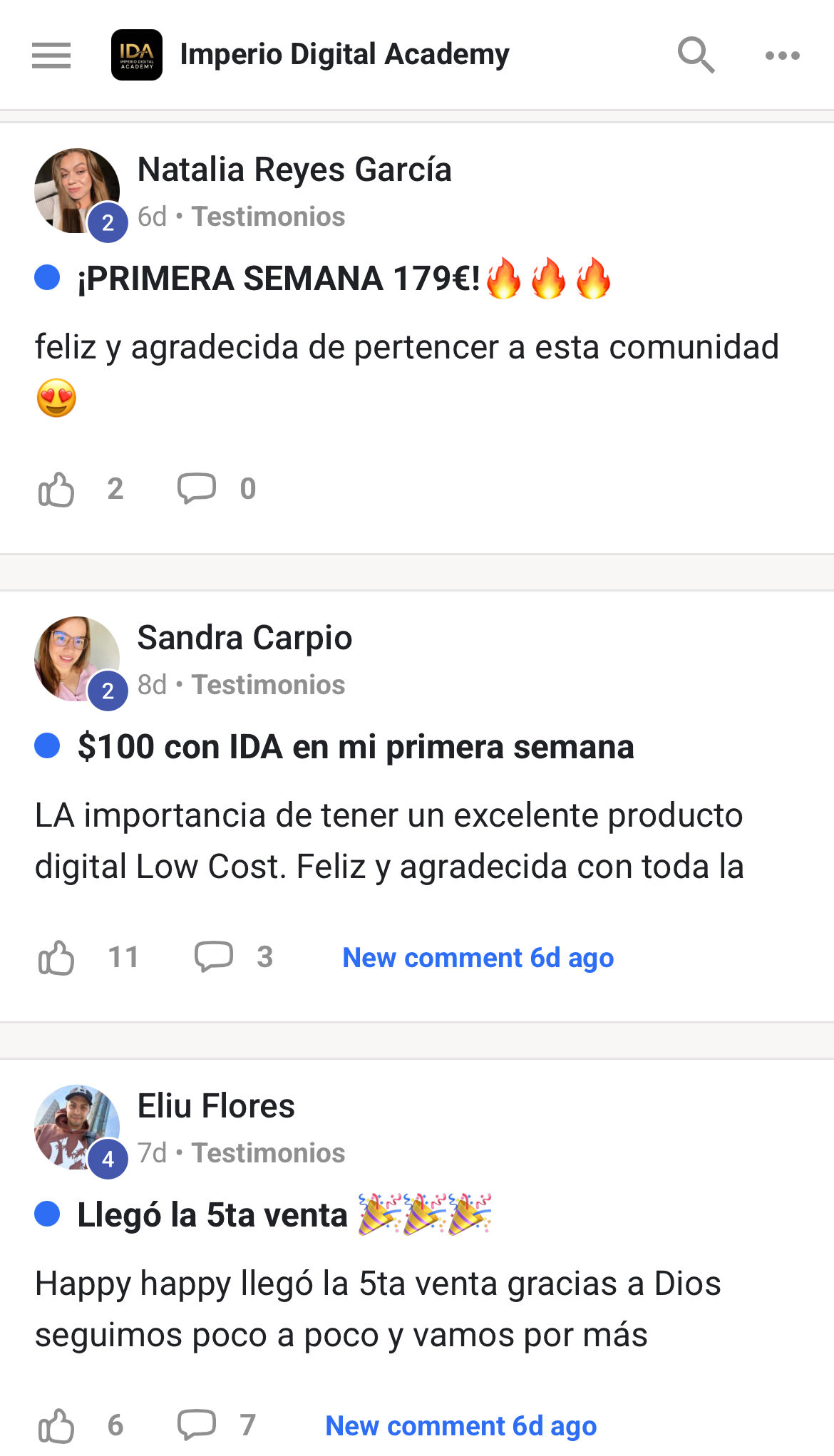Screen dimensions: 834x1456
Task: Open comments on Eliu Flores's post
Action: (197, 1425)
